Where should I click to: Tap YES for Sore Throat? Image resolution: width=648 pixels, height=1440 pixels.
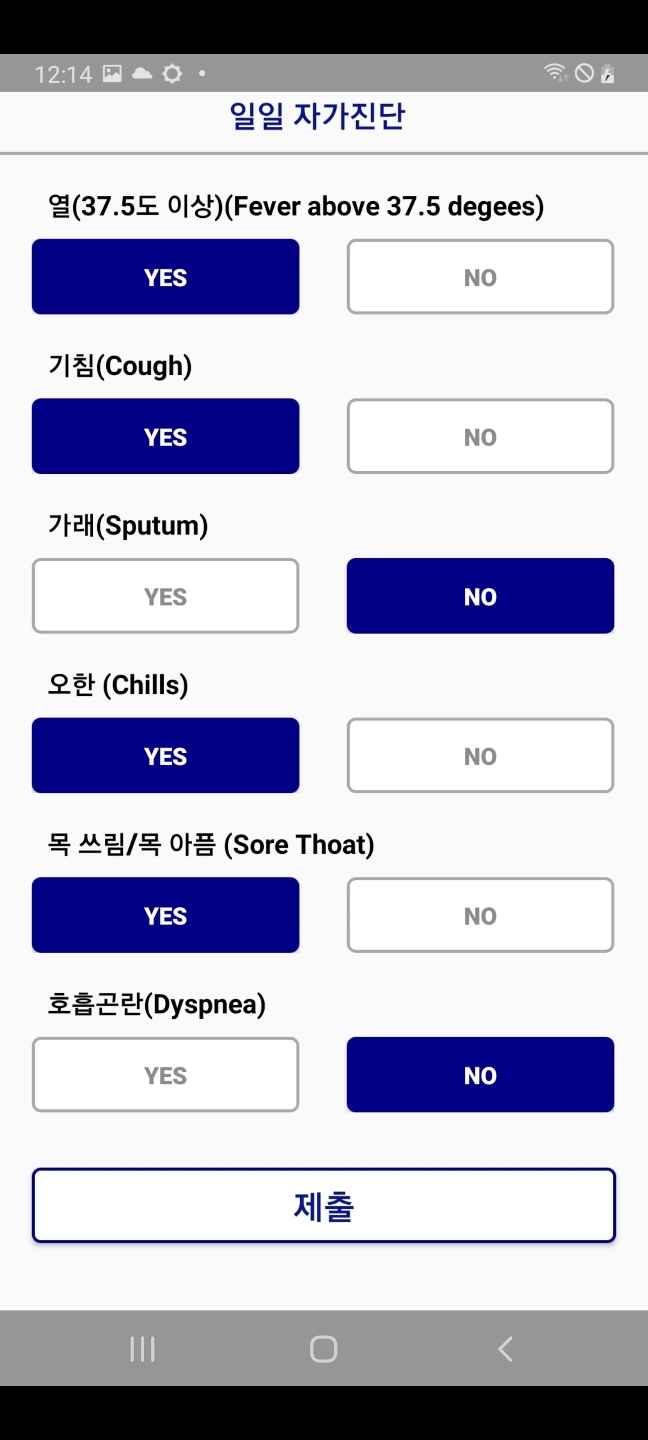click(x=165, y=916)
